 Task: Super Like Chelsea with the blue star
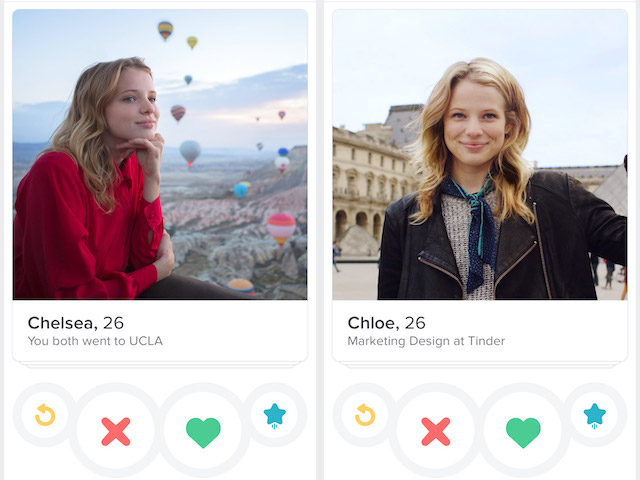pos(274,414)
